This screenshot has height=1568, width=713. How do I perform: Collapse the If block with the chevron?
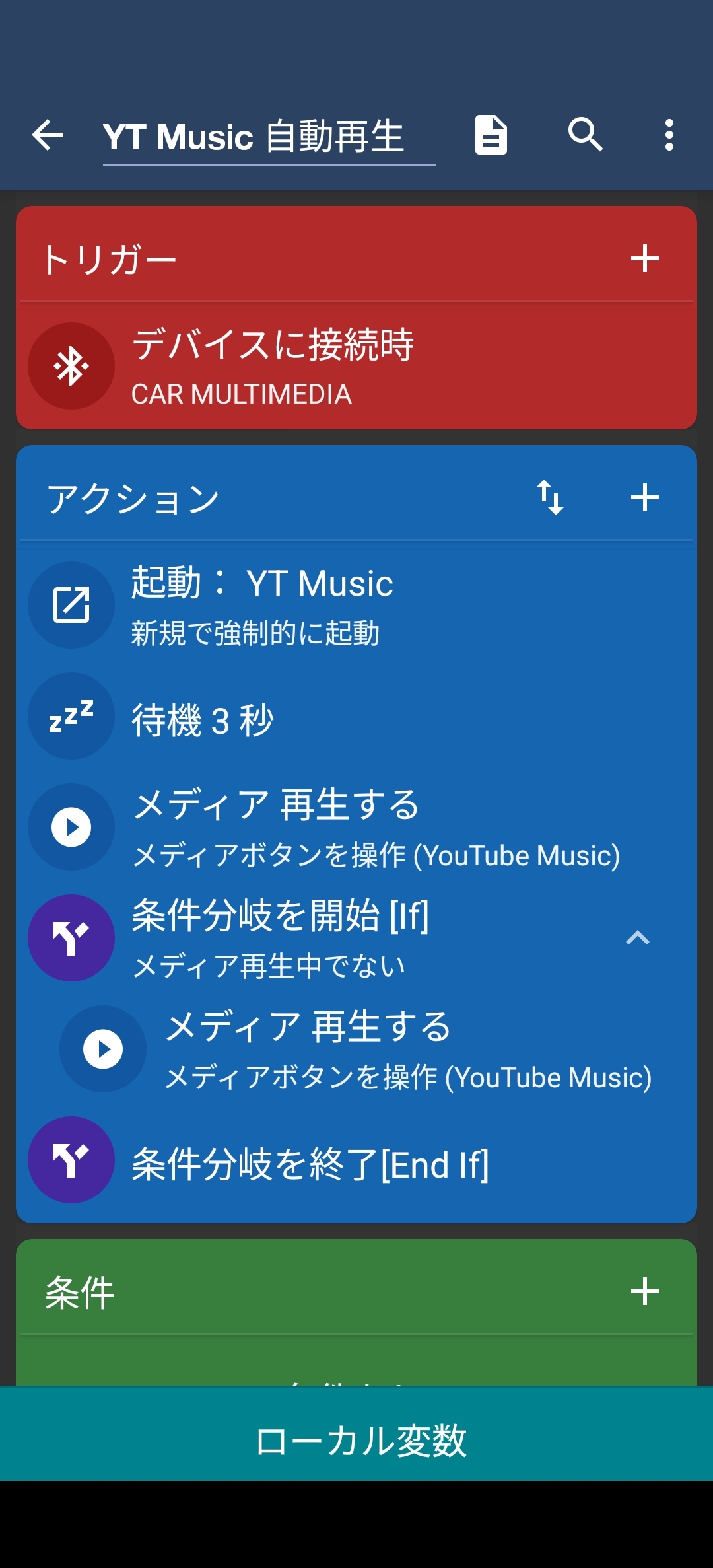638,938
